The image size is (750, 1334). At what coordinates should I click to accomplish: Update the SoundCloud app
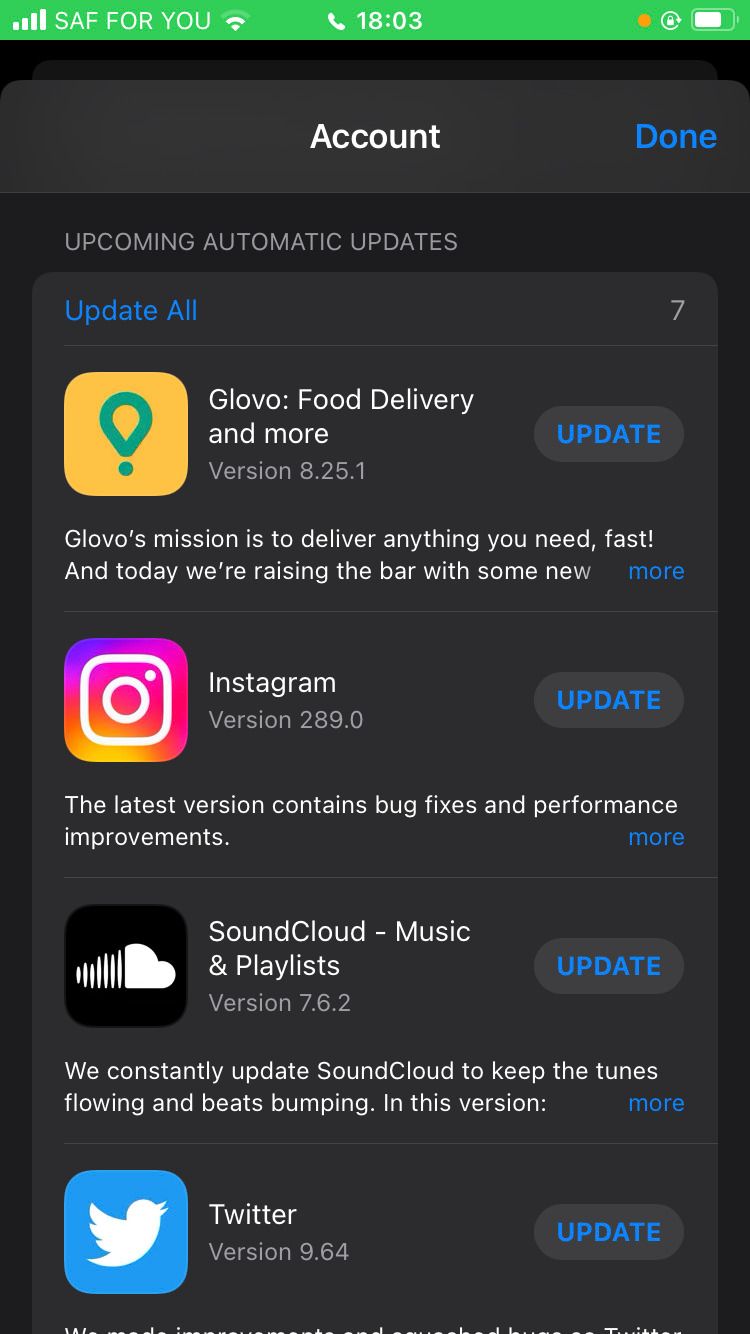pyautogui.click(x=608, y=966)
